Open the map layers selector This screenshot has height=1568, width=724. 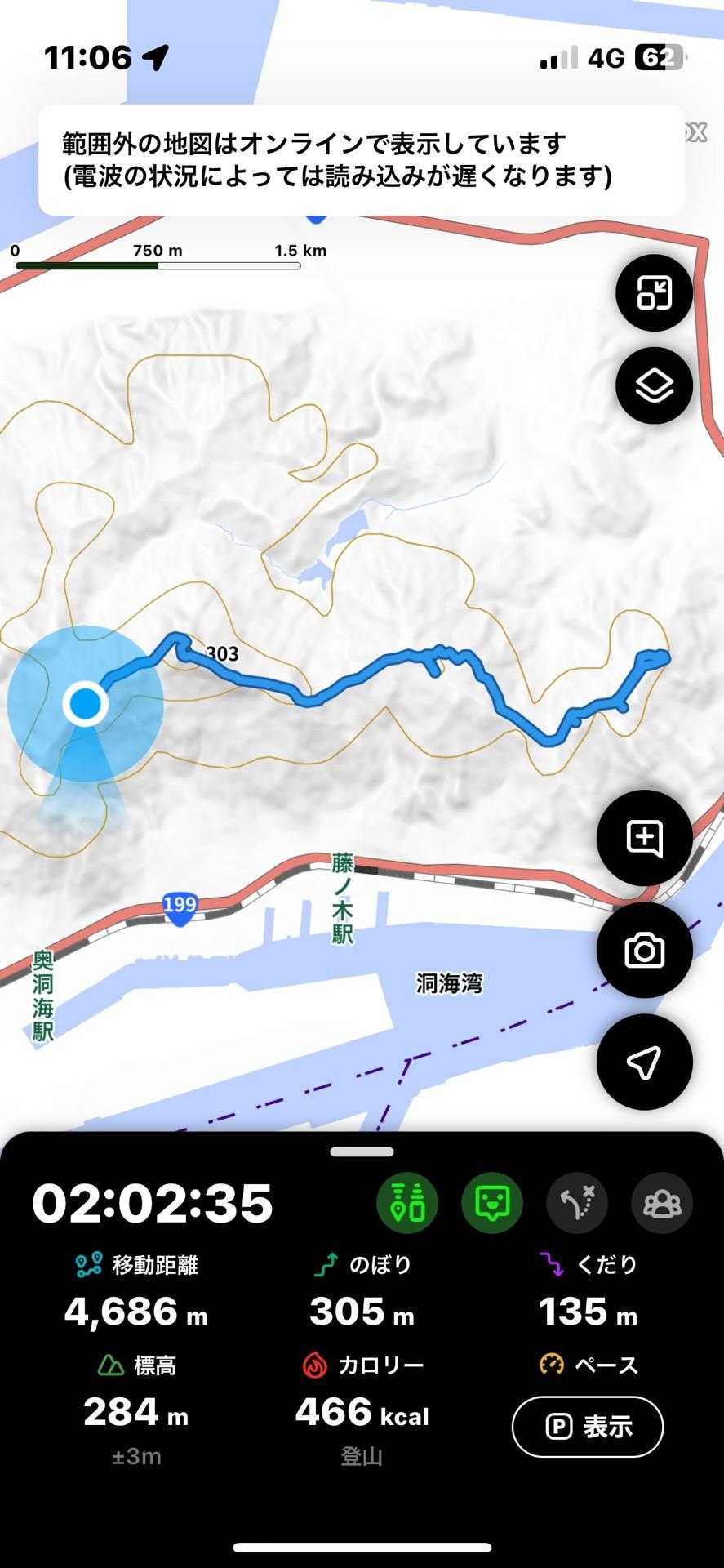click(654, 385)
